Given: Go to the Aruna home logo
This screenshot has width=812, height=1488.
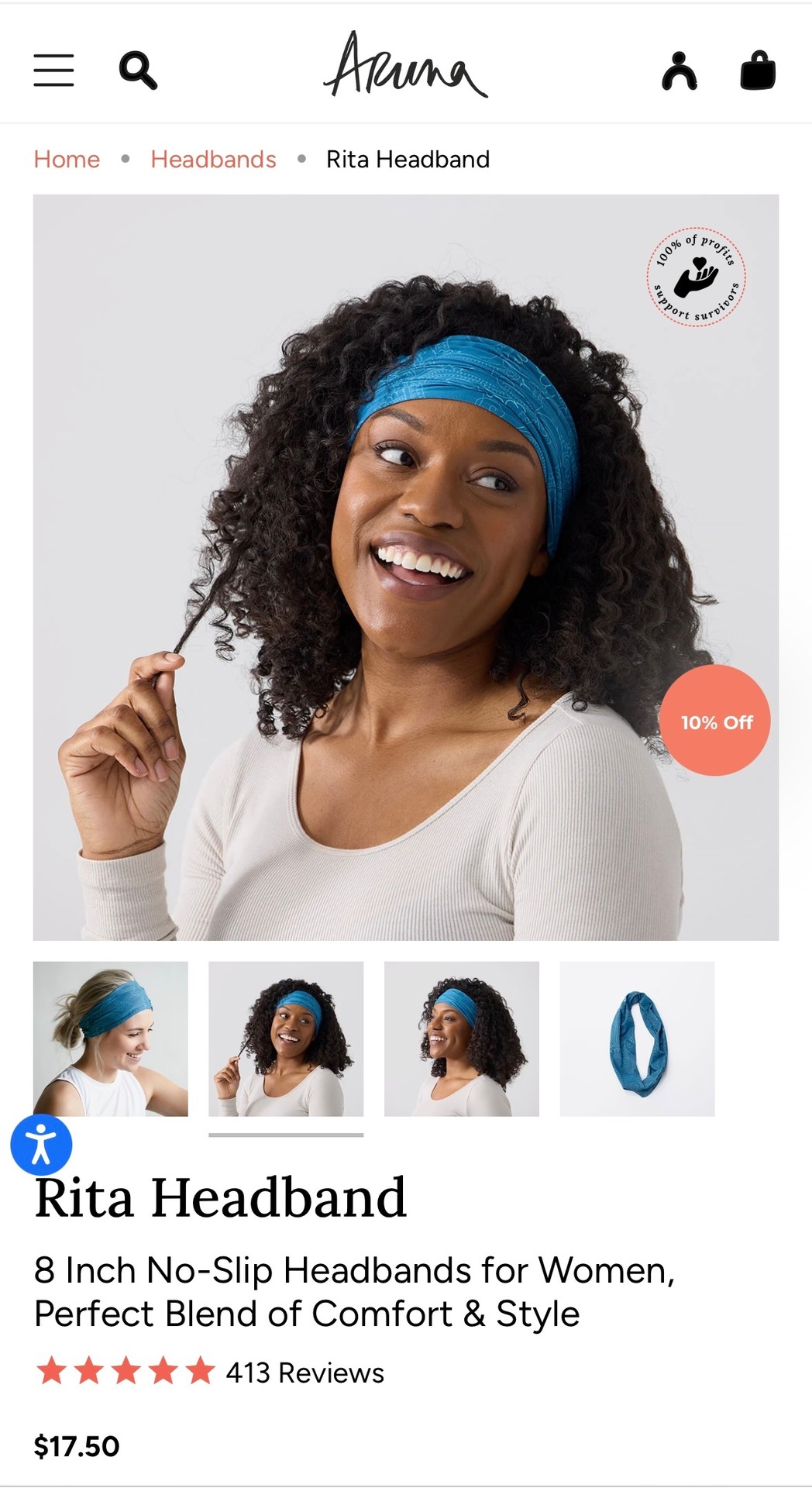Looking at the screenshot, I should 405,66.
